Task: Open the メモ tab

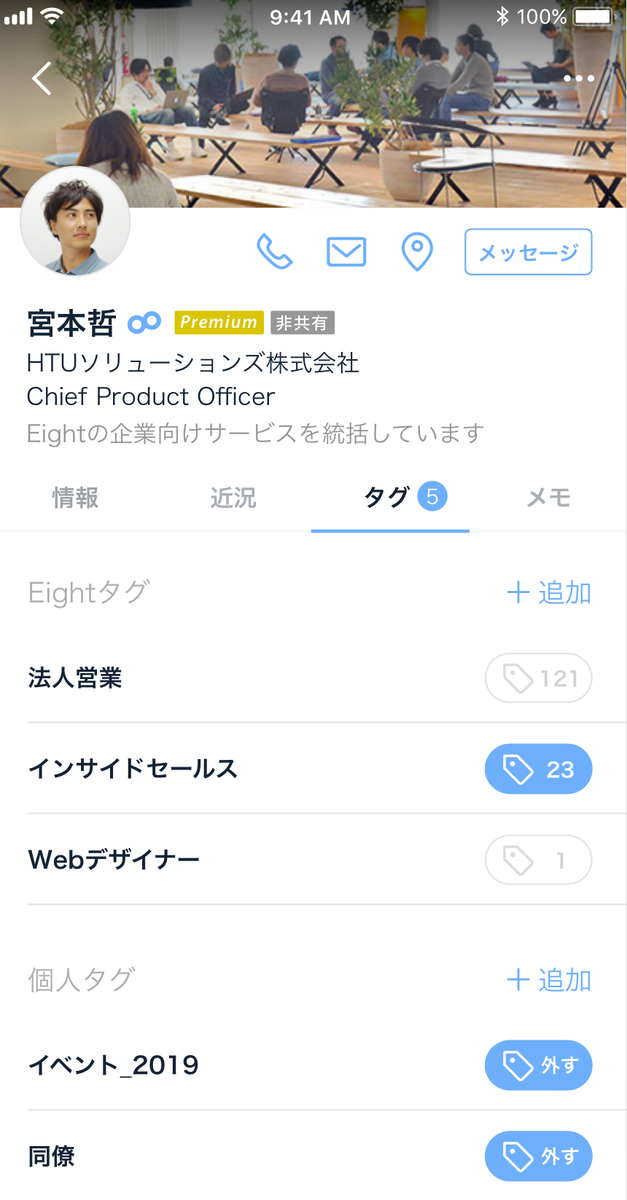Action: pyautogui.click(x=548, y=497)
